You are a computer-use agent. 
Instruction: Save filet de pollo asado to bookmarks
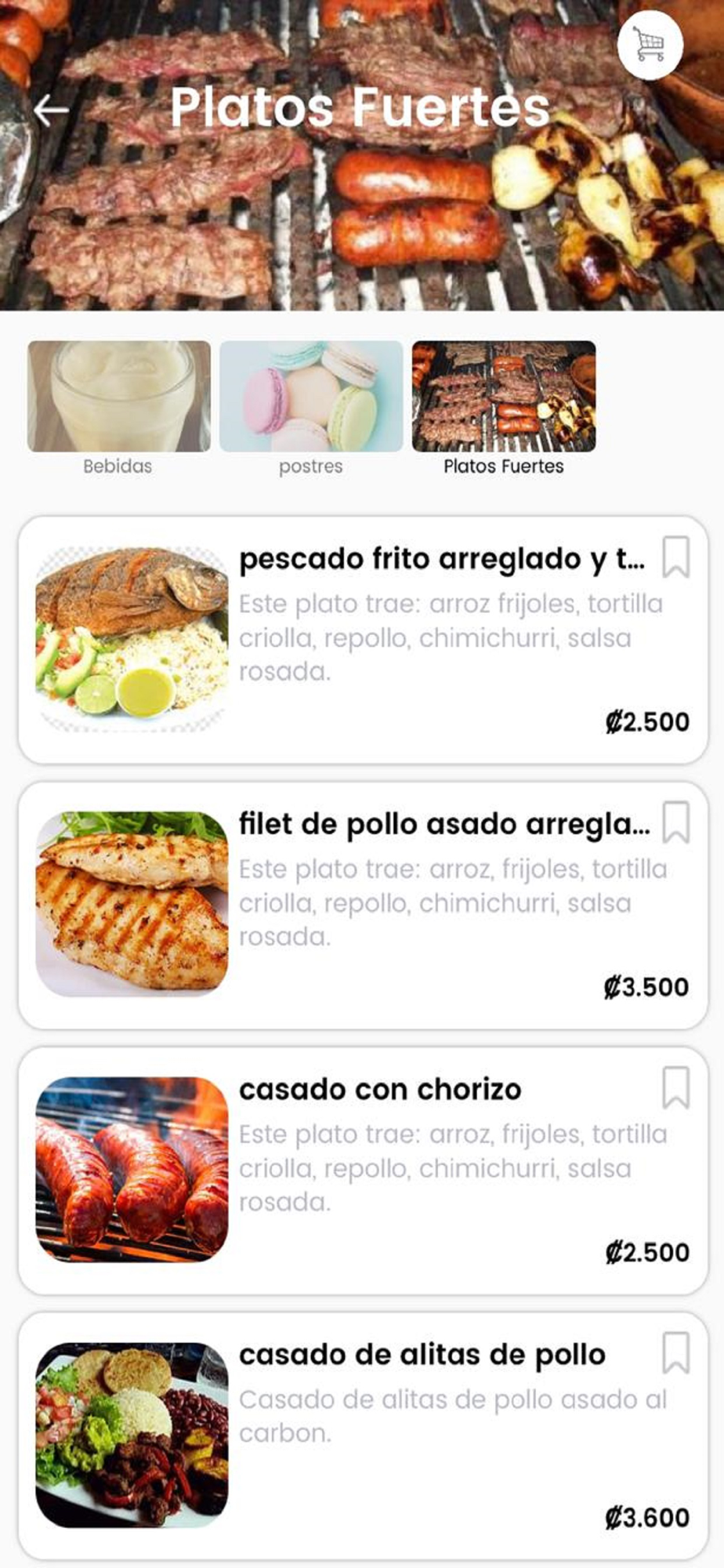tap(675, 822)
